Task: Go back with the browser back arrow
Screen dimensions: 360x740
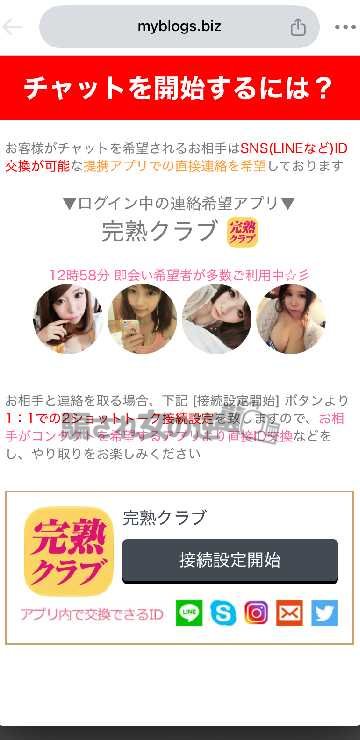Action: (x=12, y=27)
